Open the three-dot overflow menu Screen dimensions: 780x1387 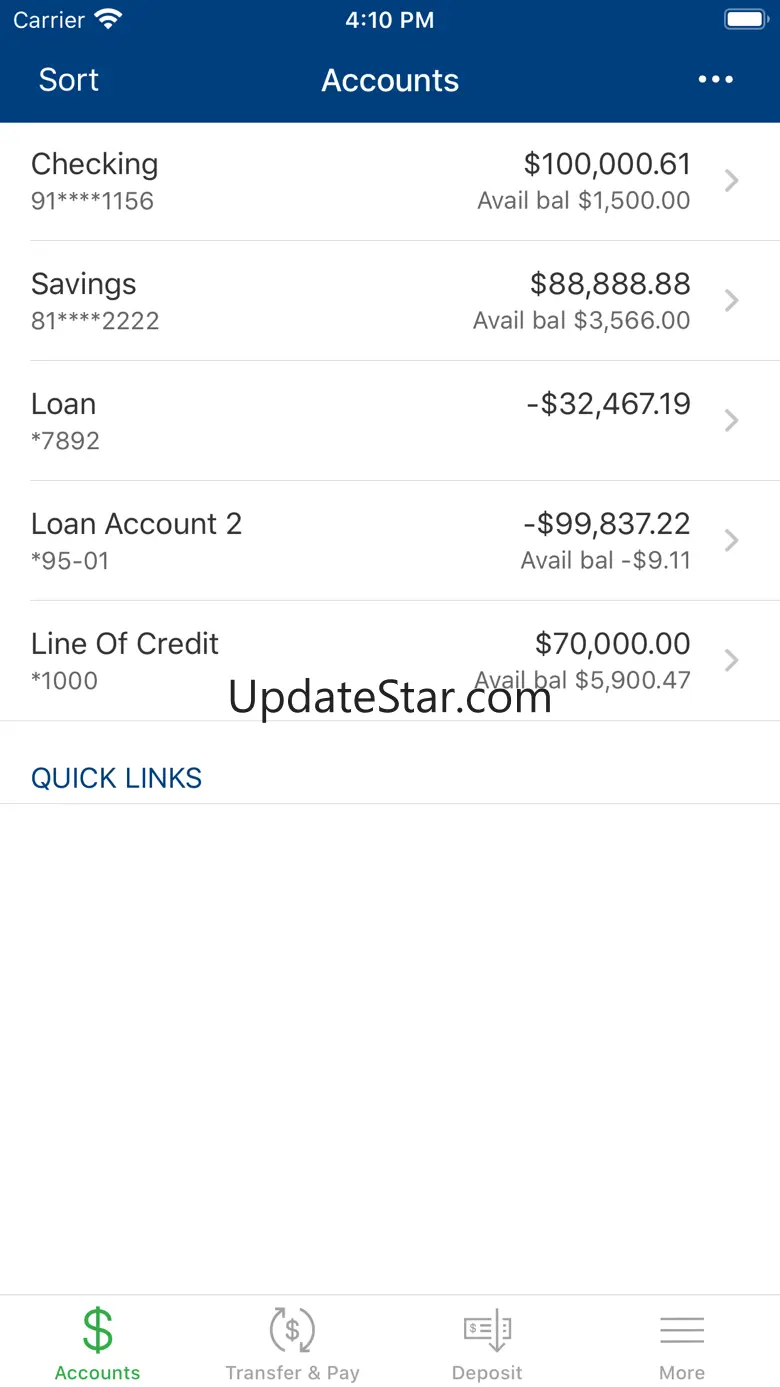click(715, 80)
